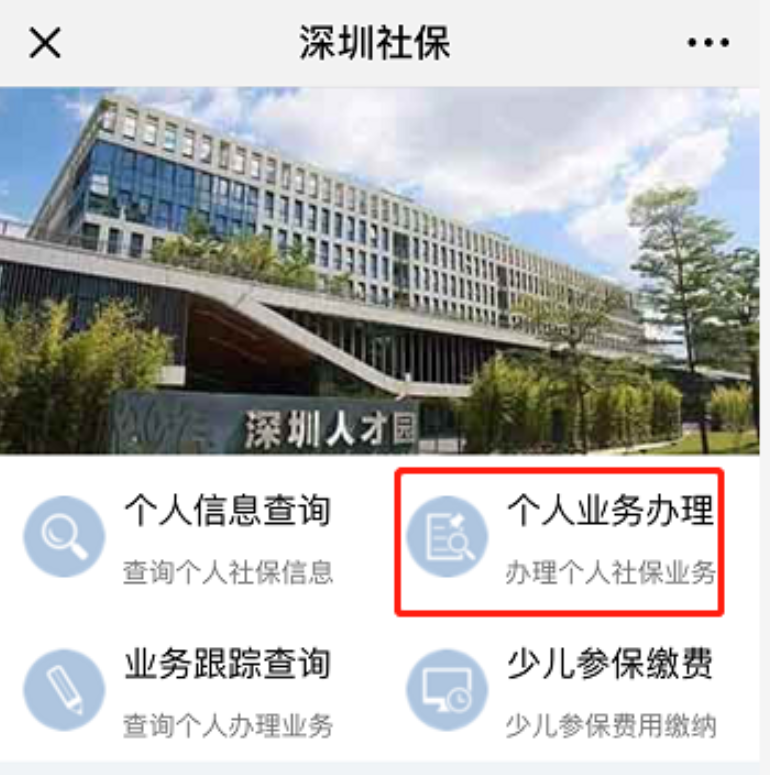Open 业务跟踪查询

click(190, 691)
